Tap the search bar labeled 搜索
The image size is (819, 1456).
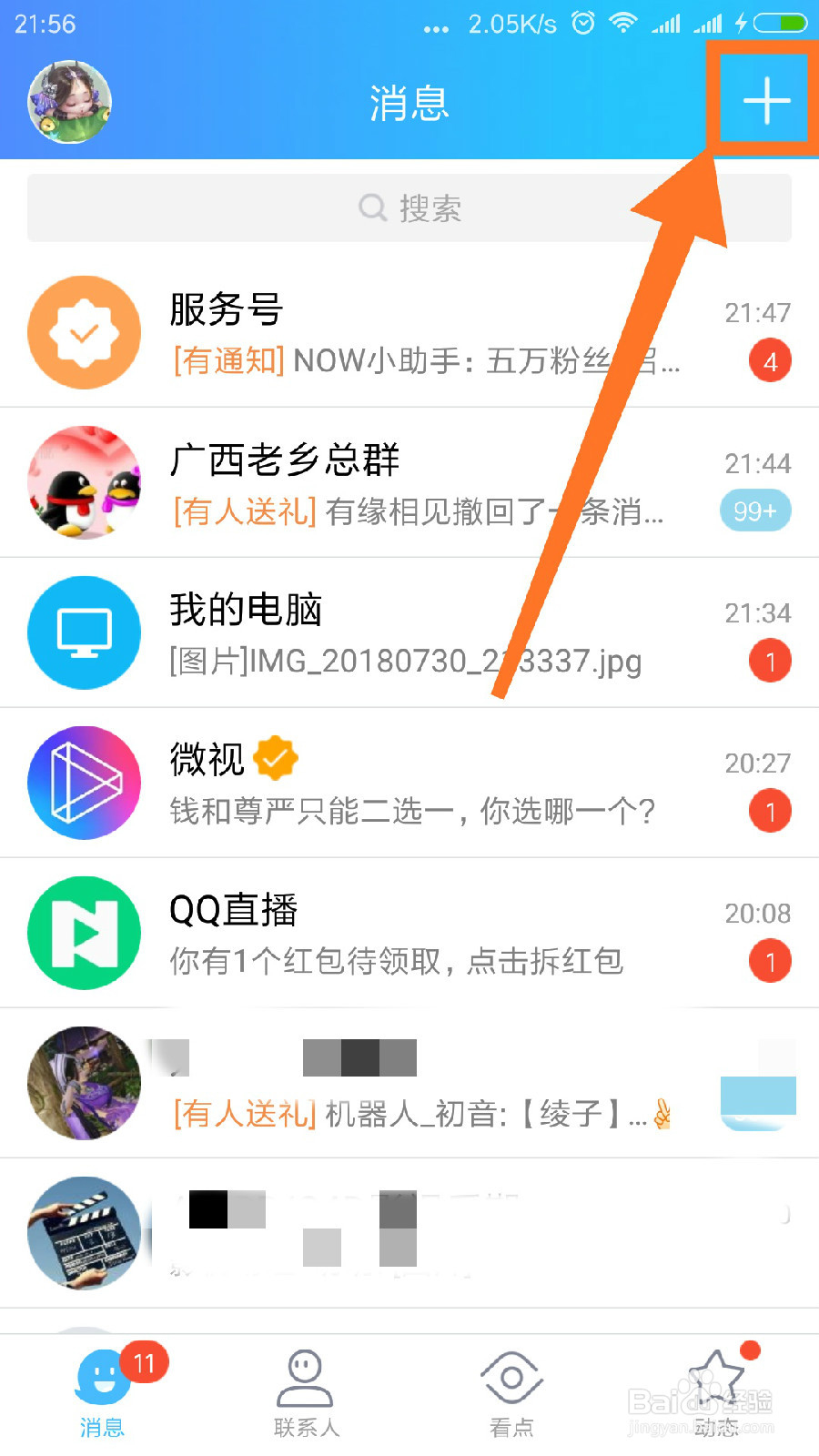point(409,208)
